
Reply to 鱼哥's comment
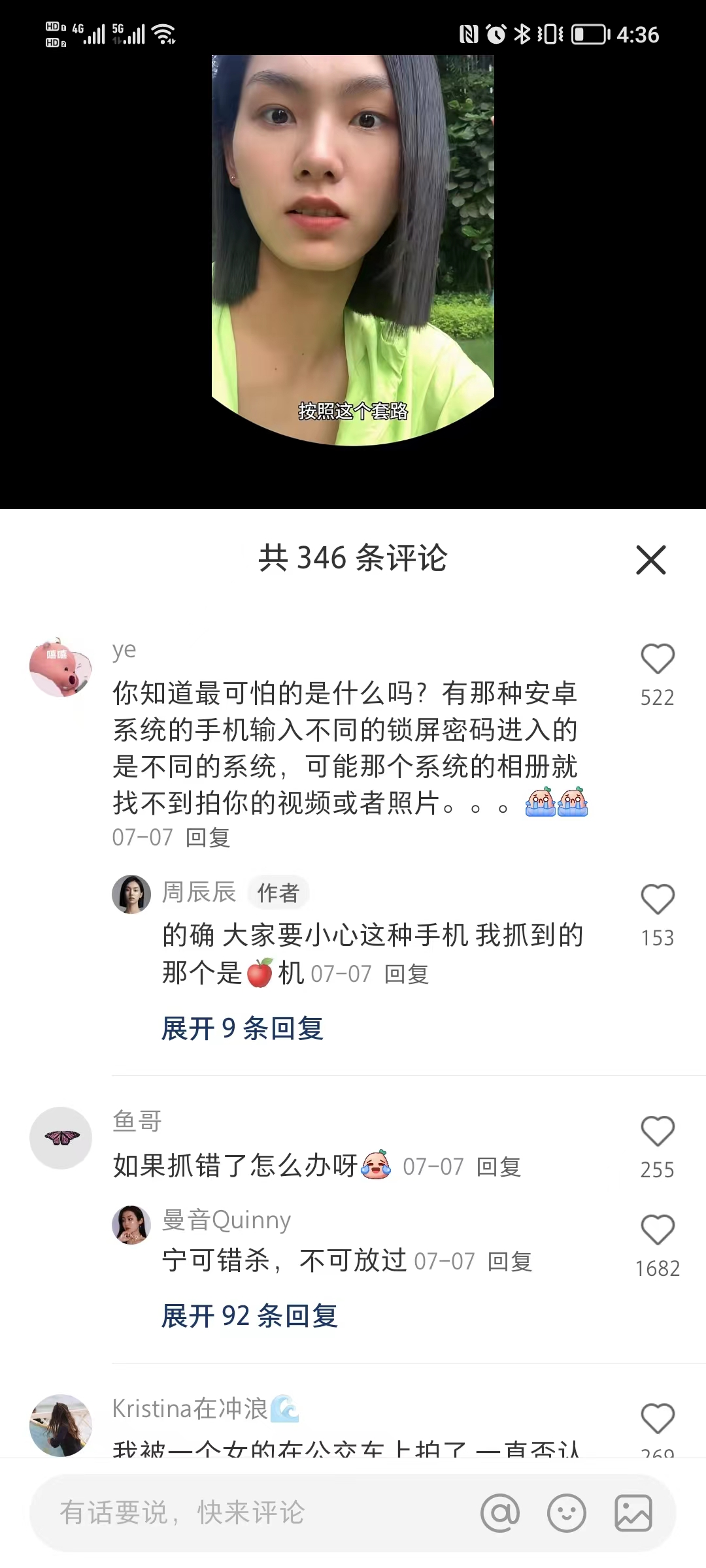pos(498,1167)
